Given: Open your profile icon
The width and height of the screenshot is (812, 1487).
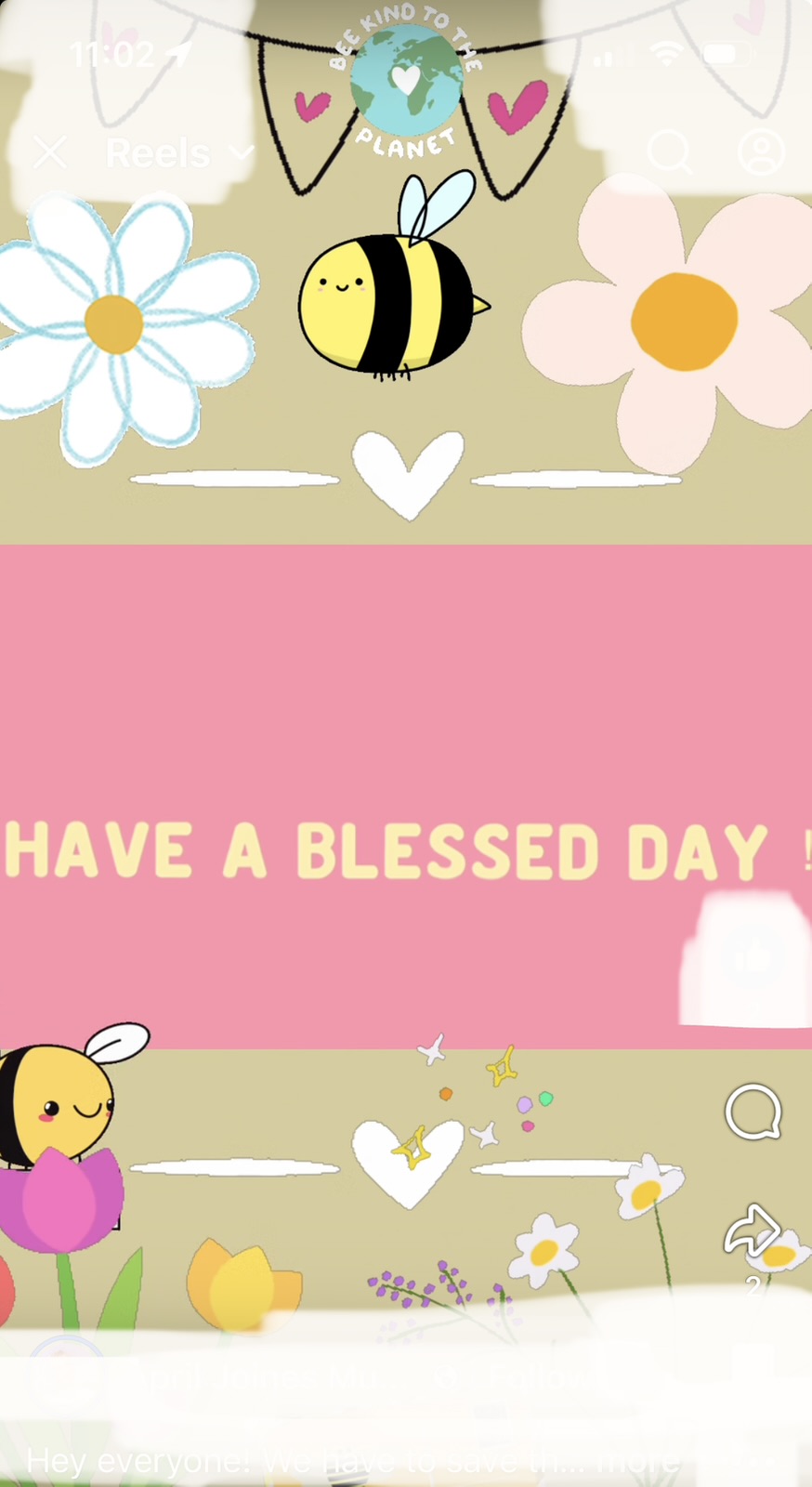Looking at the screenshot, I should coord(761,151).
